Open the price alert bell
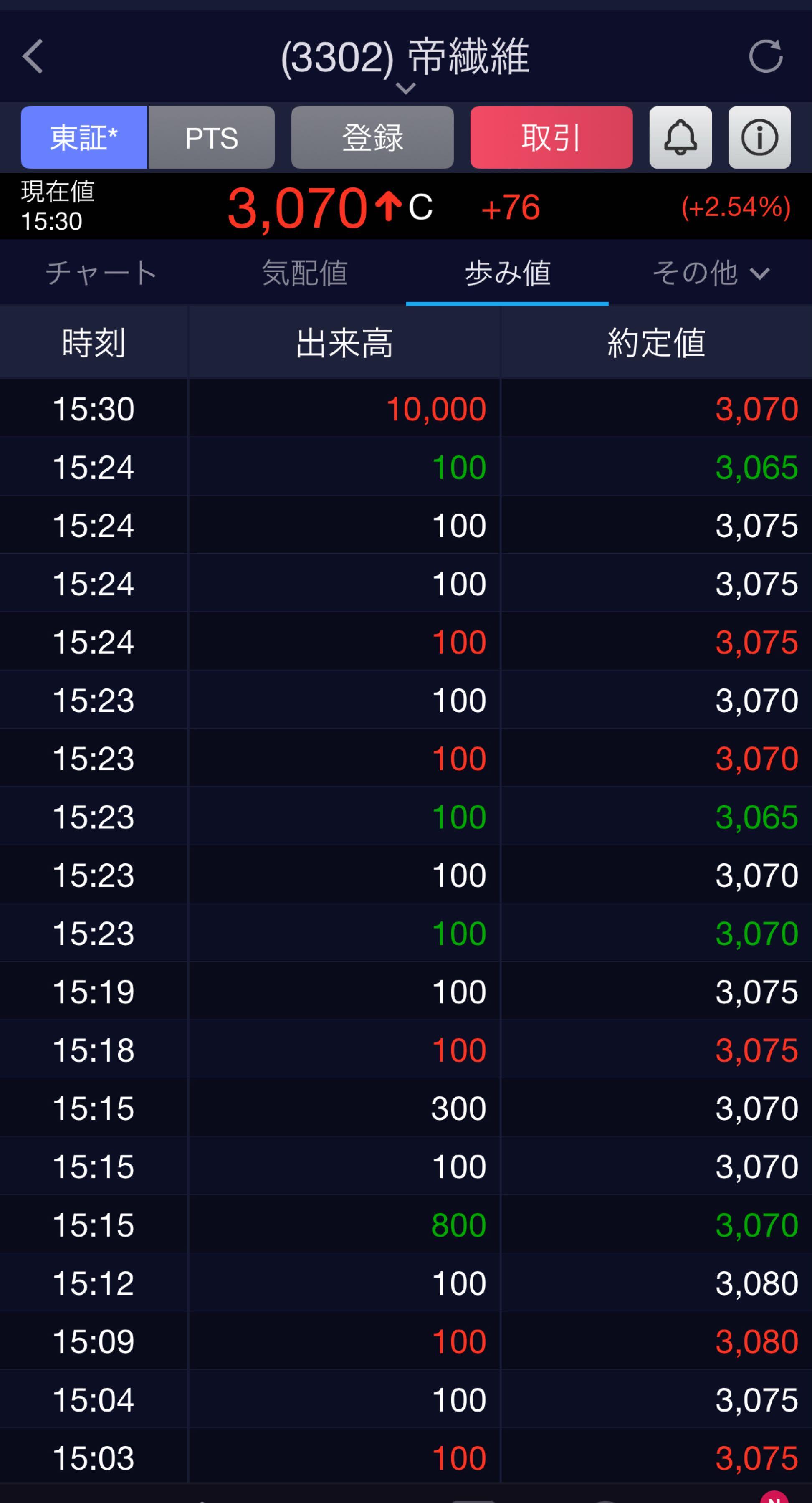 click(x=680, y=138)
